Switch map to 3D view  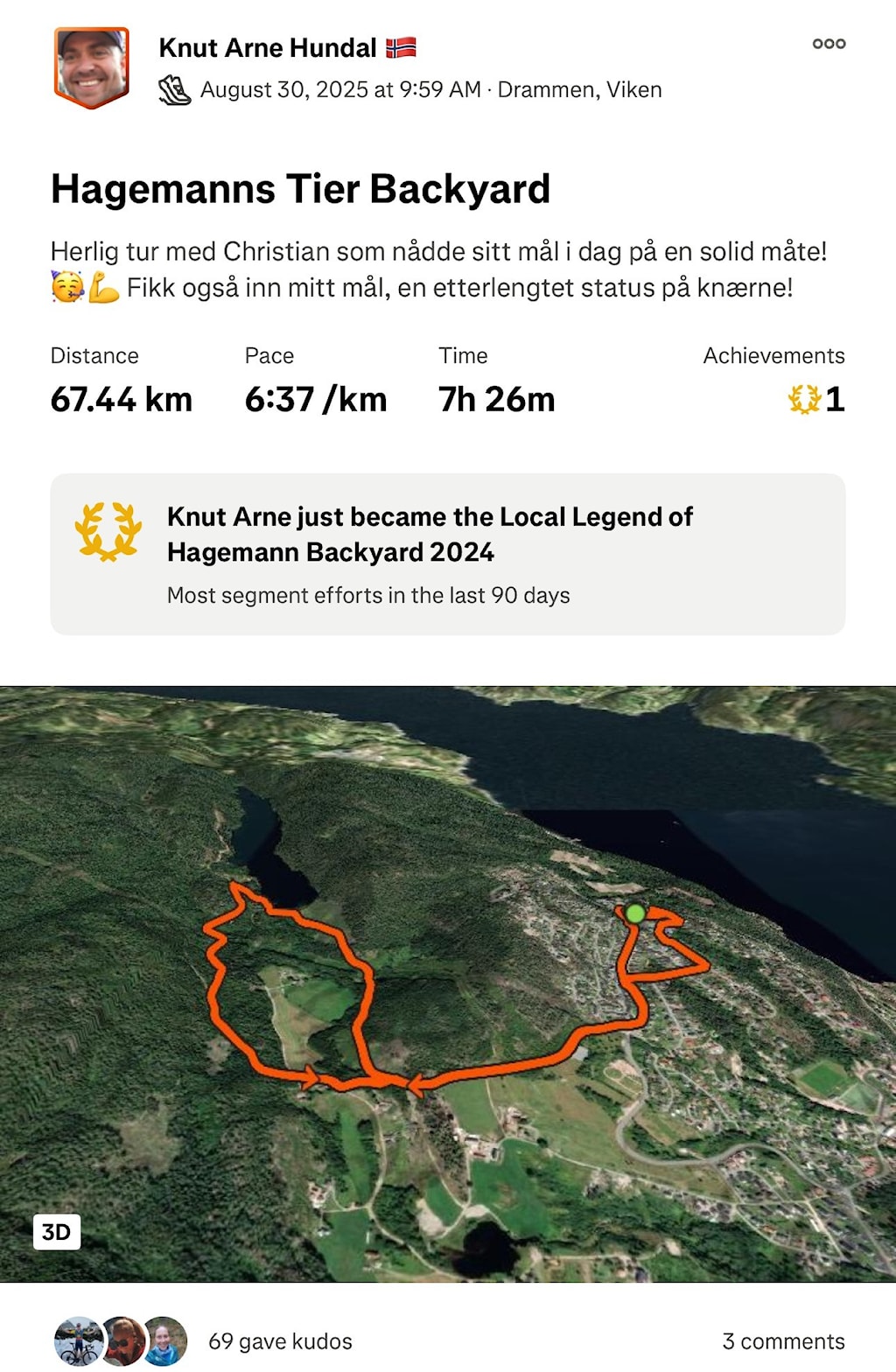point(57,1232)
